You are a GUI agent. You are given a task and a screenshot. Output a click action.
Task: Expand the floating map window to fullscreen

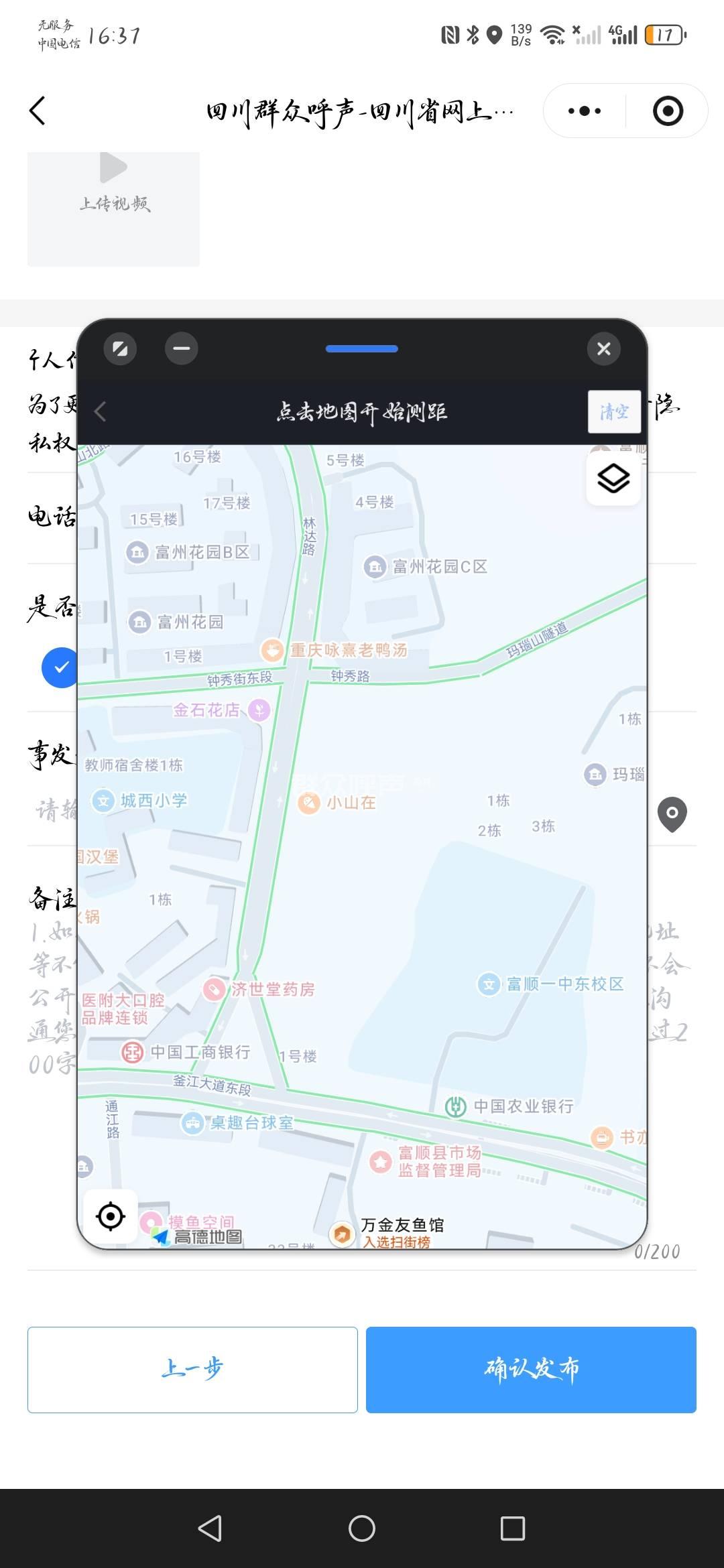[x=120, y=348]
